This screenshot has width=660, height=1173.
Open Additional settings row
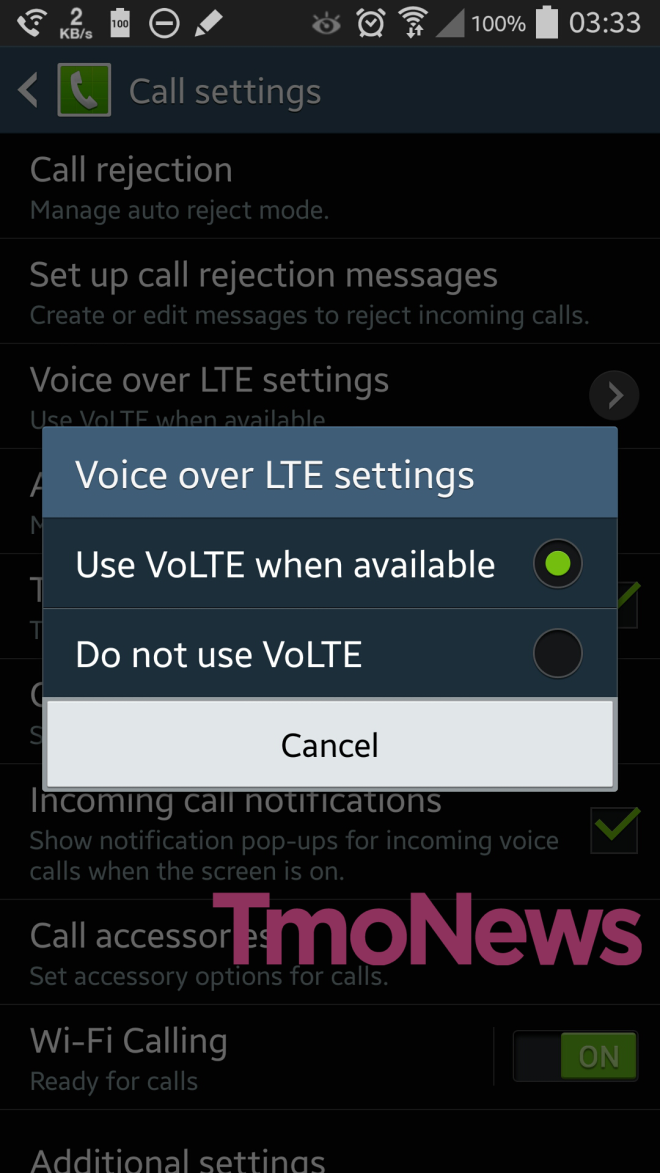[x=330, y=1145]
